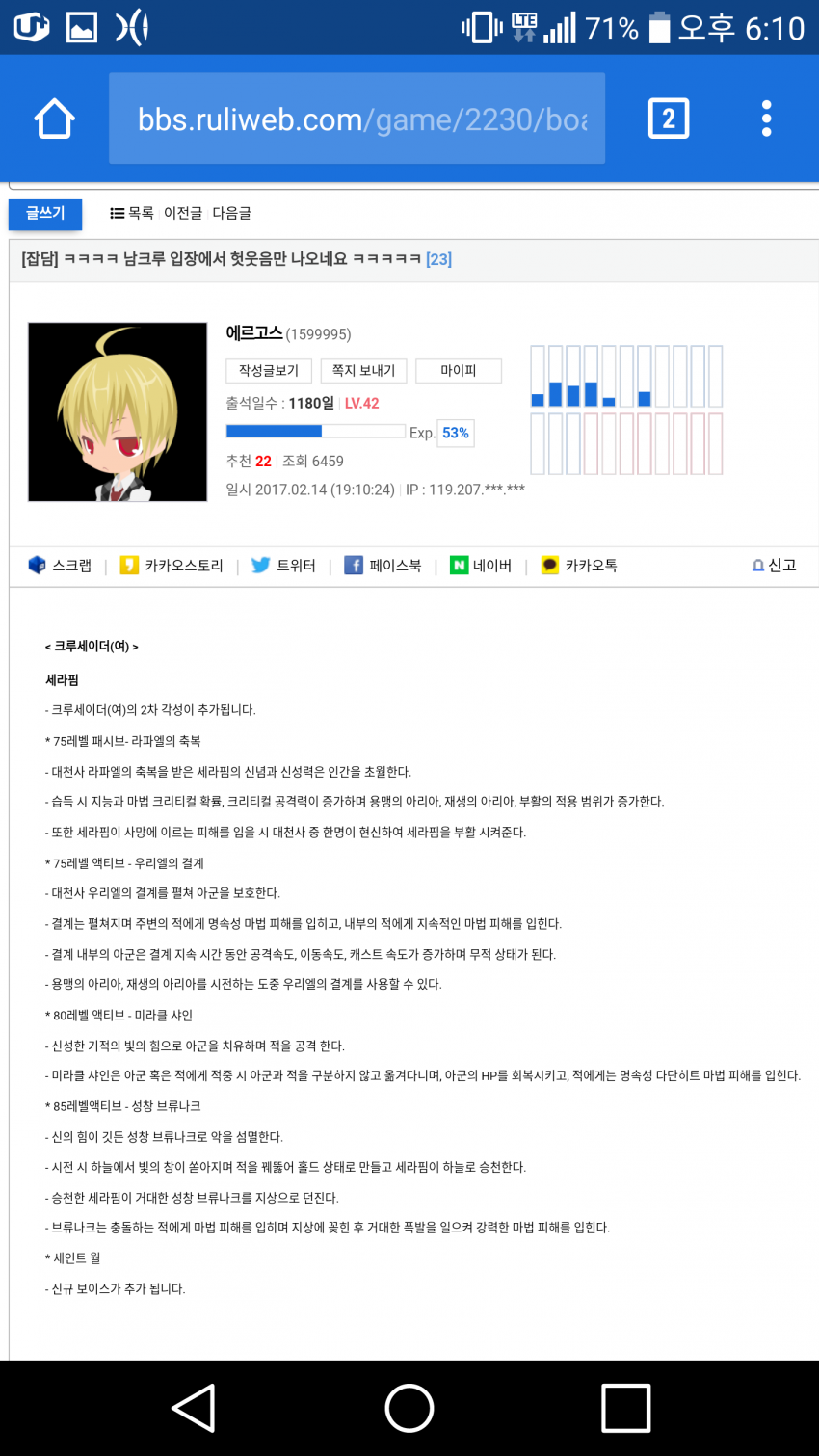Share post to 카카오스토리
Image resolution: width=819 pixels, height=1456 pixels.
[x=172, y=566]
